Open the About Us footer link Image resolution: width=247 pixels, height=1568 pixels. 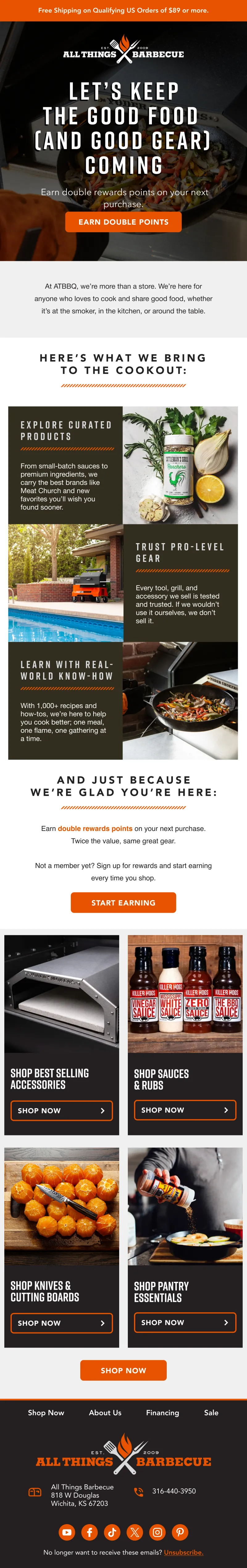(105, 1412)
